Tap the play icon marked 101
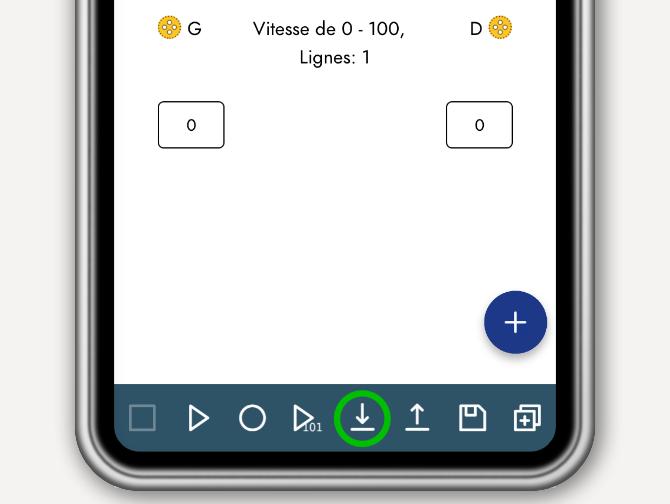Viewport: 670px width, 504px height. tap(304, 418)
